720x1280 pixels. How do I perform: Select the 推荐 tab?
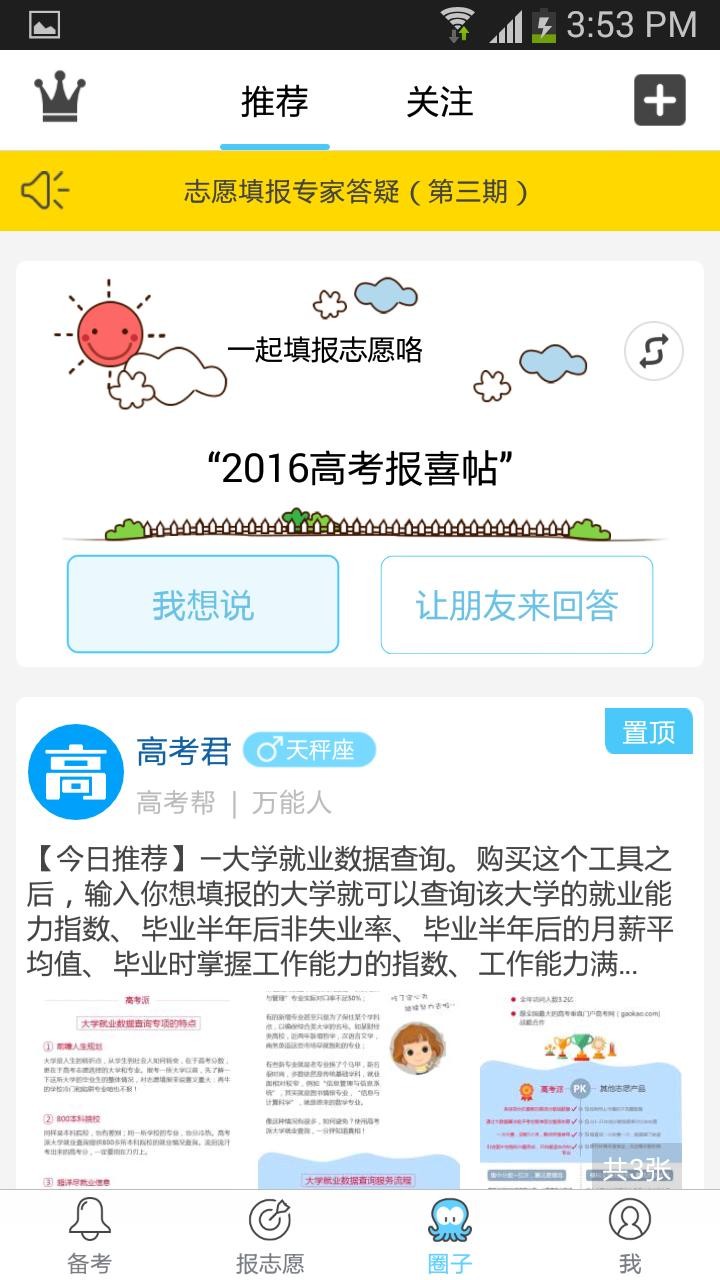coord(275,102)
